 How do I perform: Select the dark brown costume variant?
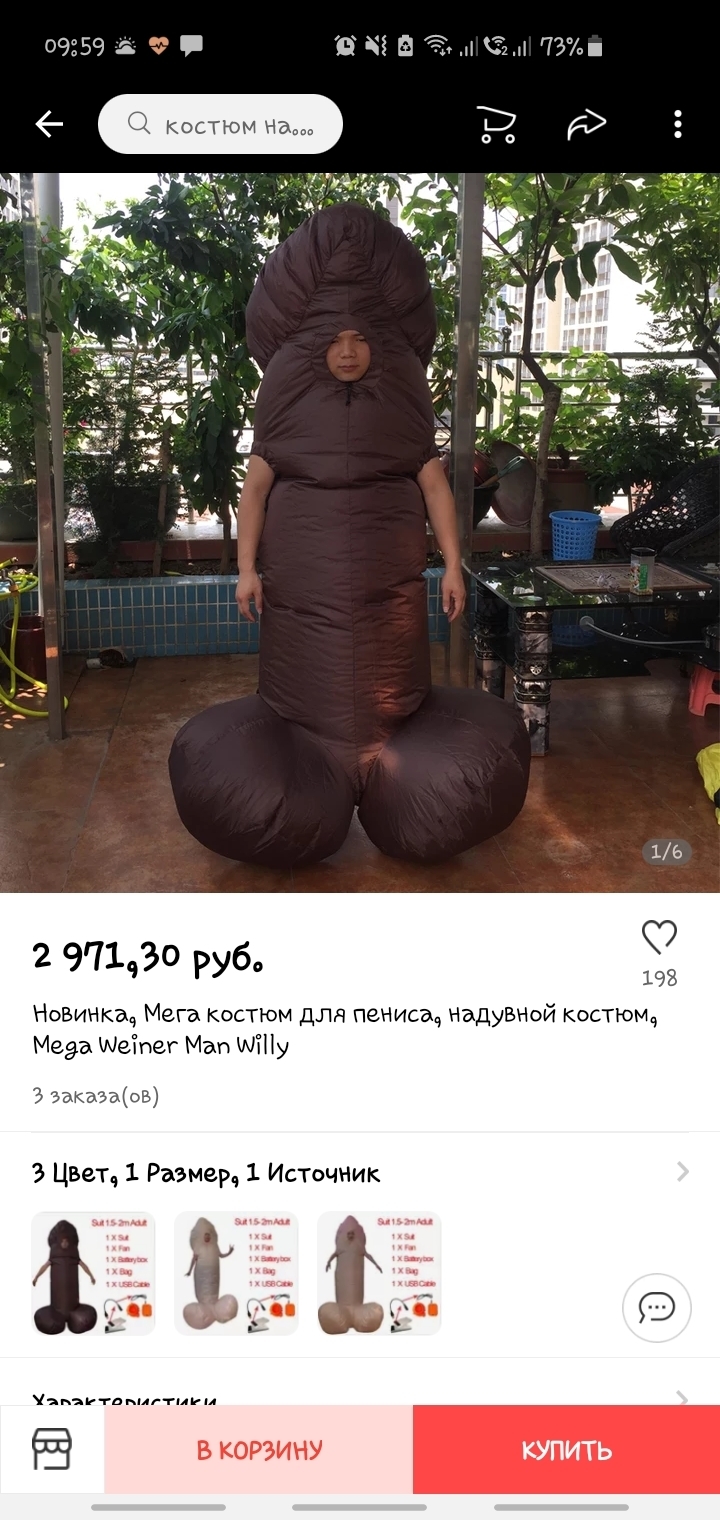(93, 1273)
